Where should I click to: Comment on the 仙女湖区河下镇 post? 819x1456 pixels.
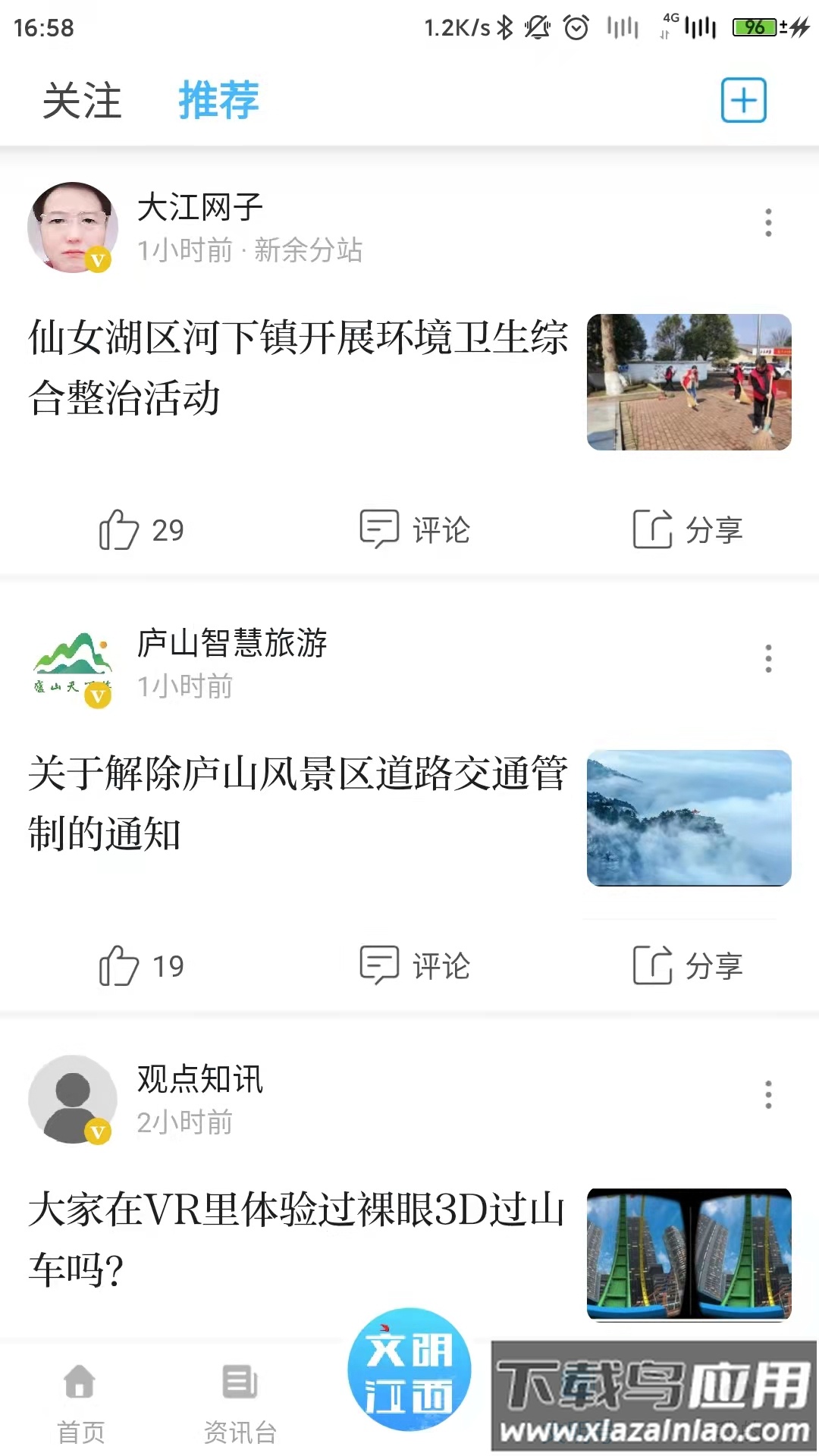415,529
